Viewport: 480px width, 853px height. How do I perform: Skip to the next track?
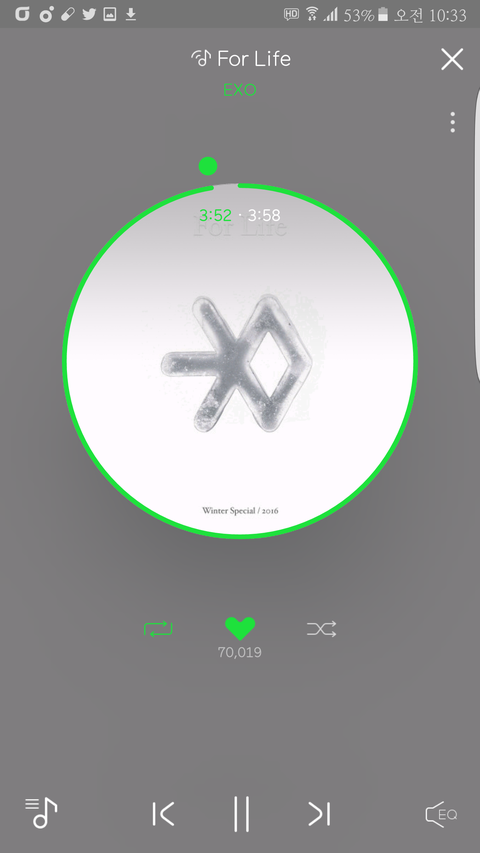[319, 814]
